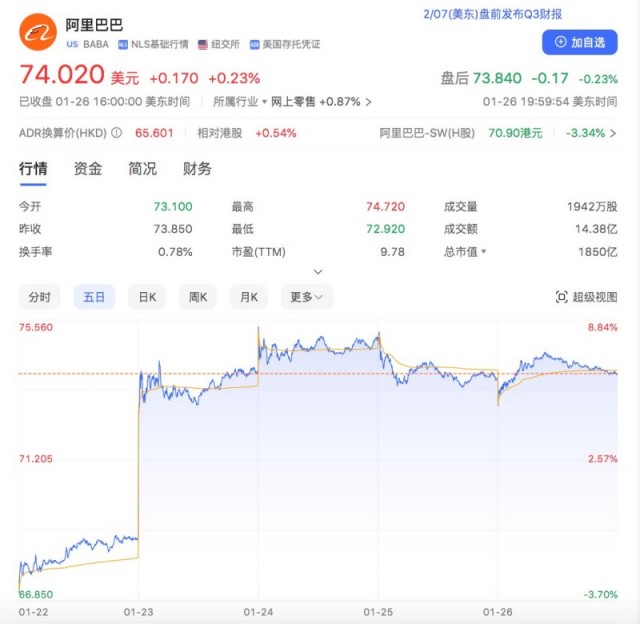Show info for ADR换算价(HKD)
The width and height of the screenshot is (640, 624).
(116, 132)
